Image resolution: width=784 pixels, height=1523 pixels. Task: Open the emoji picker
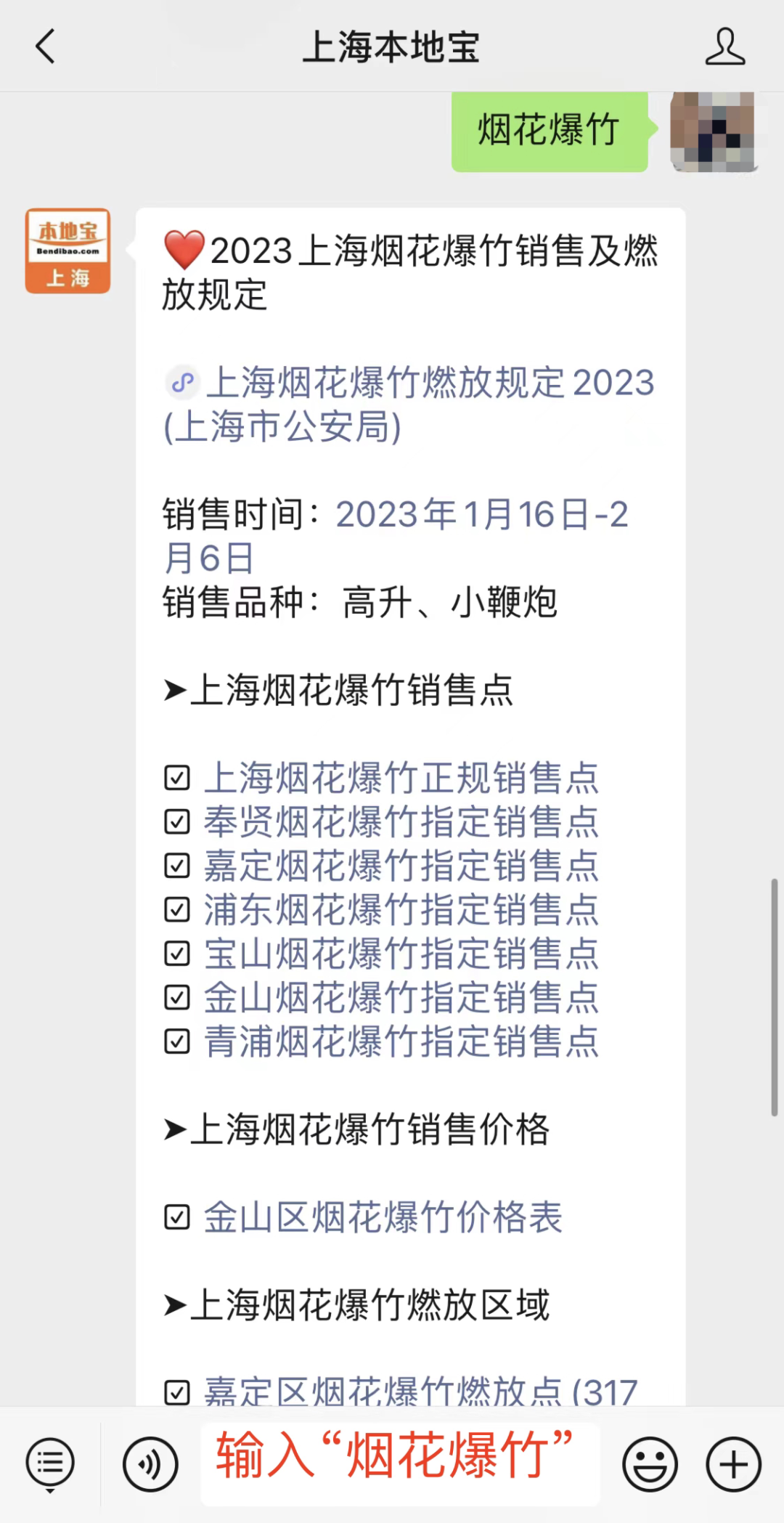tap(650, 1464)
